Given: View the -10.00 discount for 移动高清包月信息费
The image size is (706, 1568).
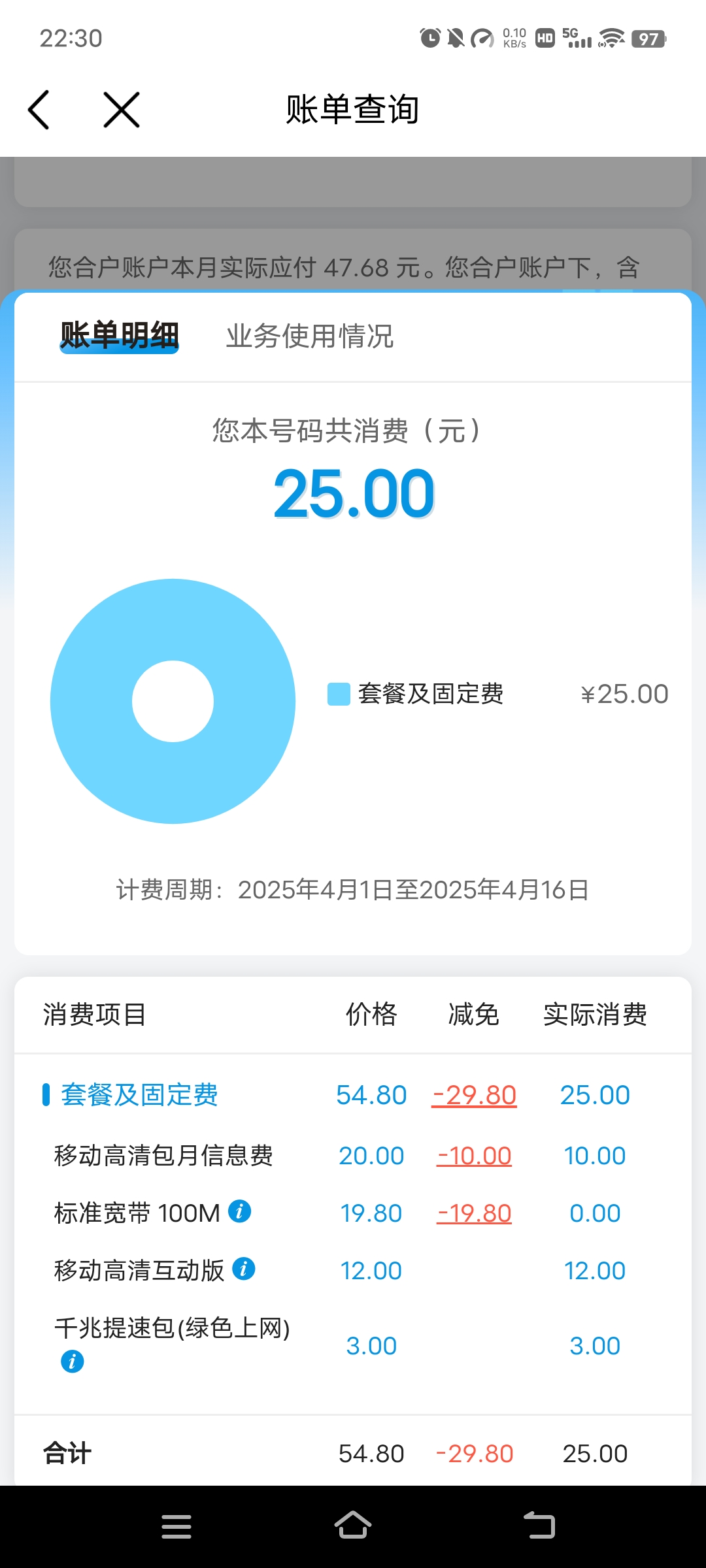Looking at the screenshot, I should click(474, 1156).
